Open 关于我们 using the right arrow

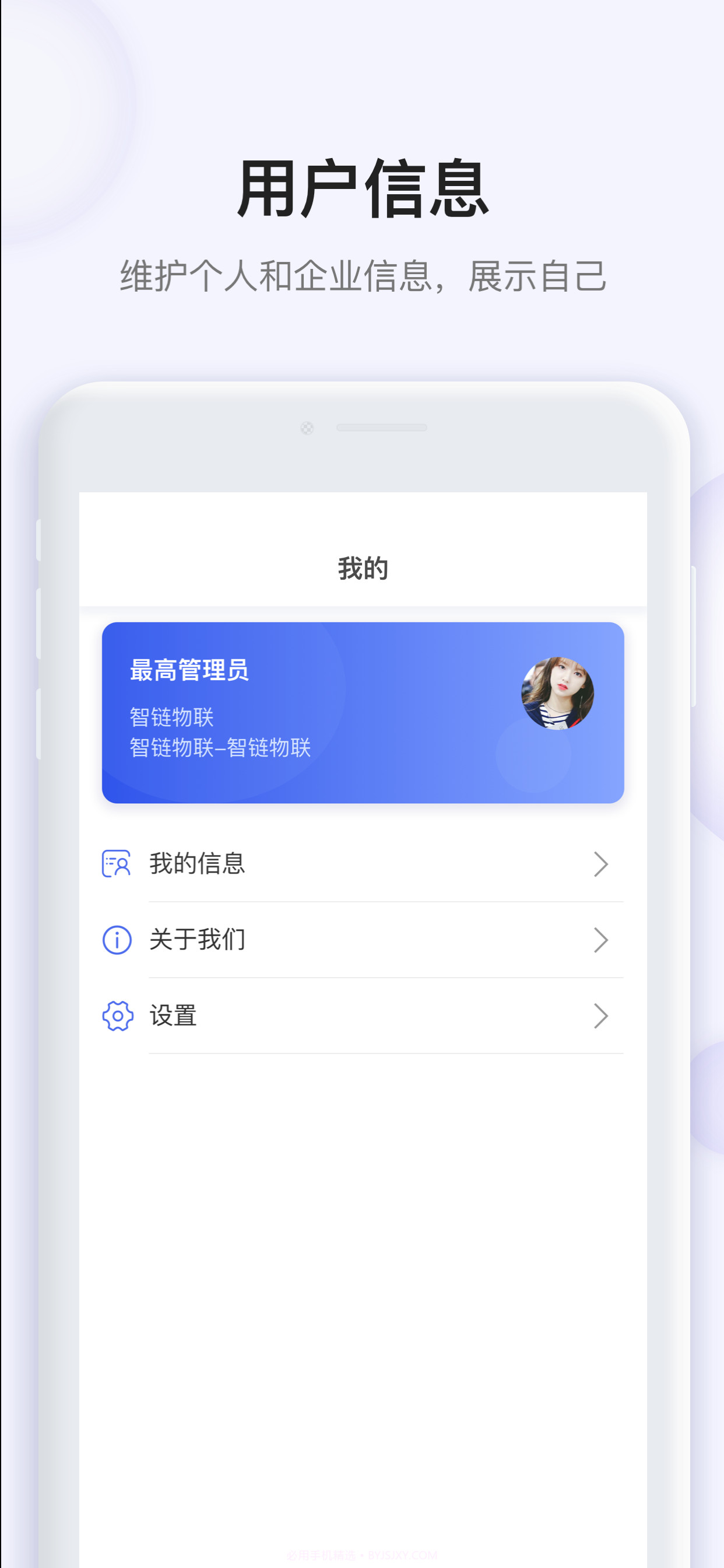tap(601, 940)
